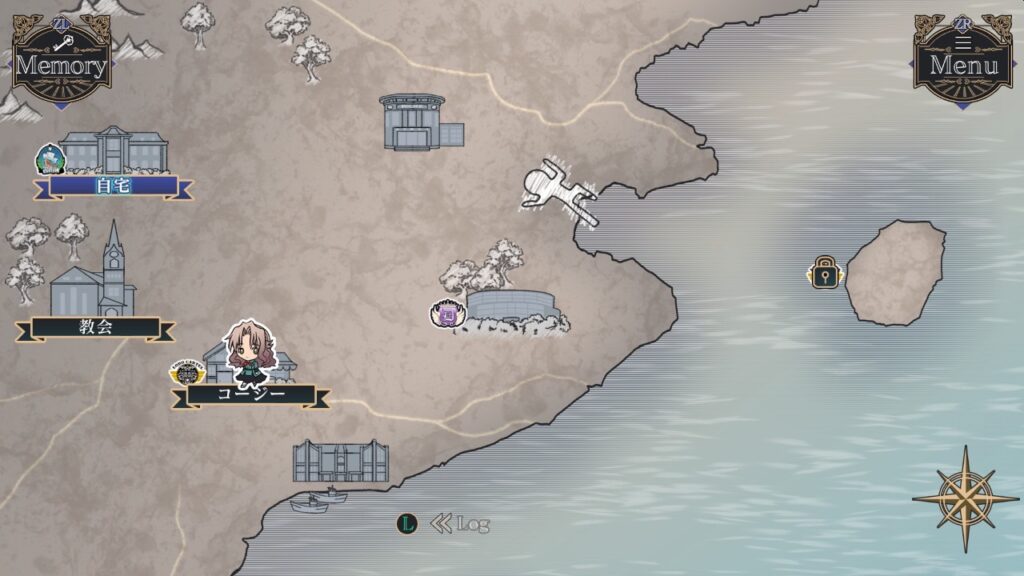
Task: Select the 自宅 home location
Action: (113, 186)
